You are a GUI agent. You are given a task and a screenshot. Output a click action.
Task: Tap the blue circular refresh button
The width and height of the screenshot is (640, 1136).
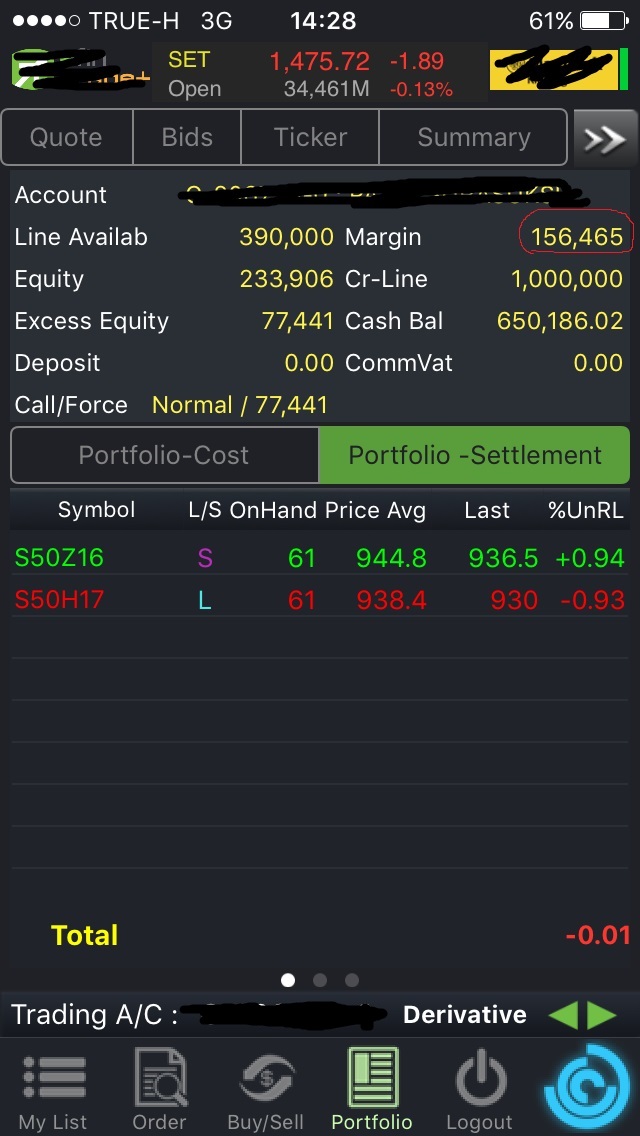click(587, 1089)
